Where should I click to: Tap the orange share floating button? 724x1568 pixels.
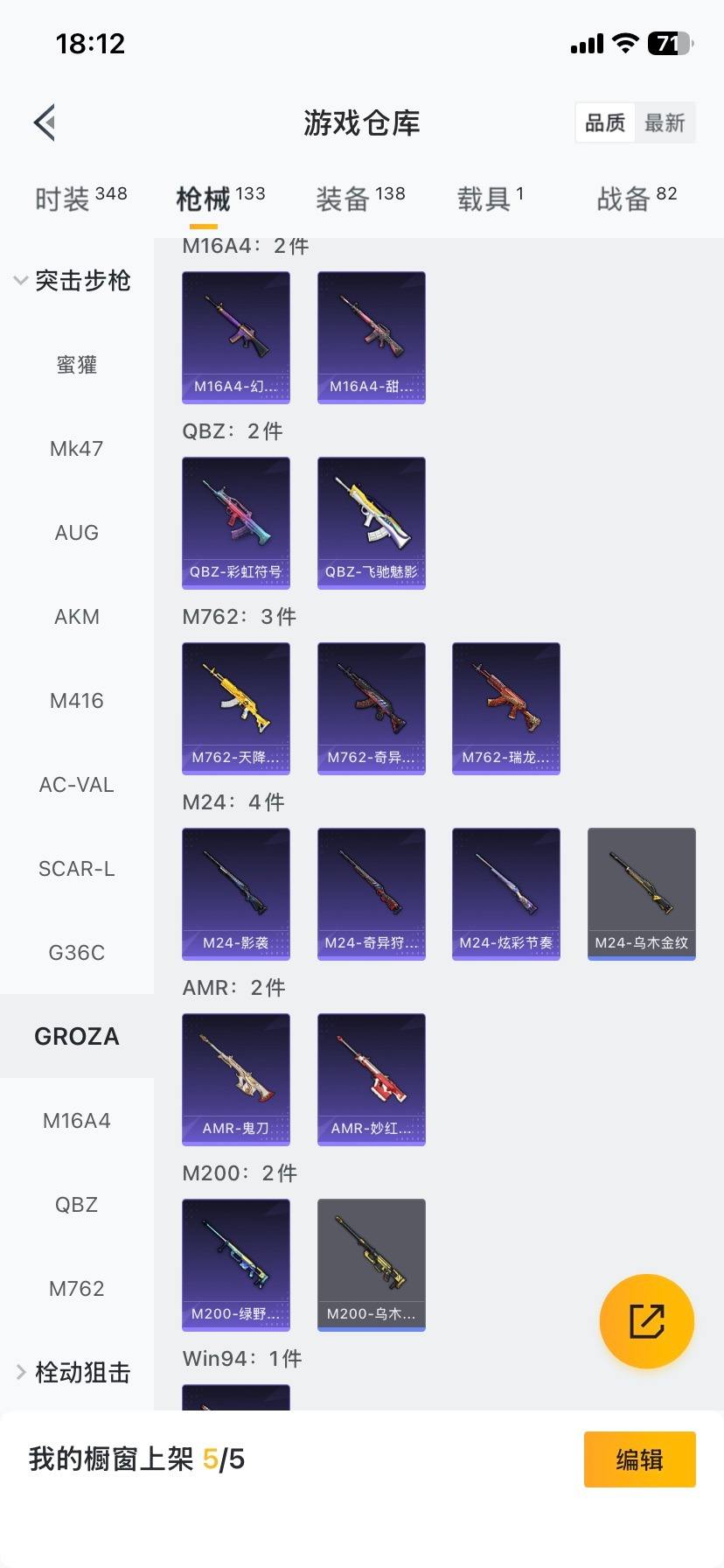(646, 1320)
